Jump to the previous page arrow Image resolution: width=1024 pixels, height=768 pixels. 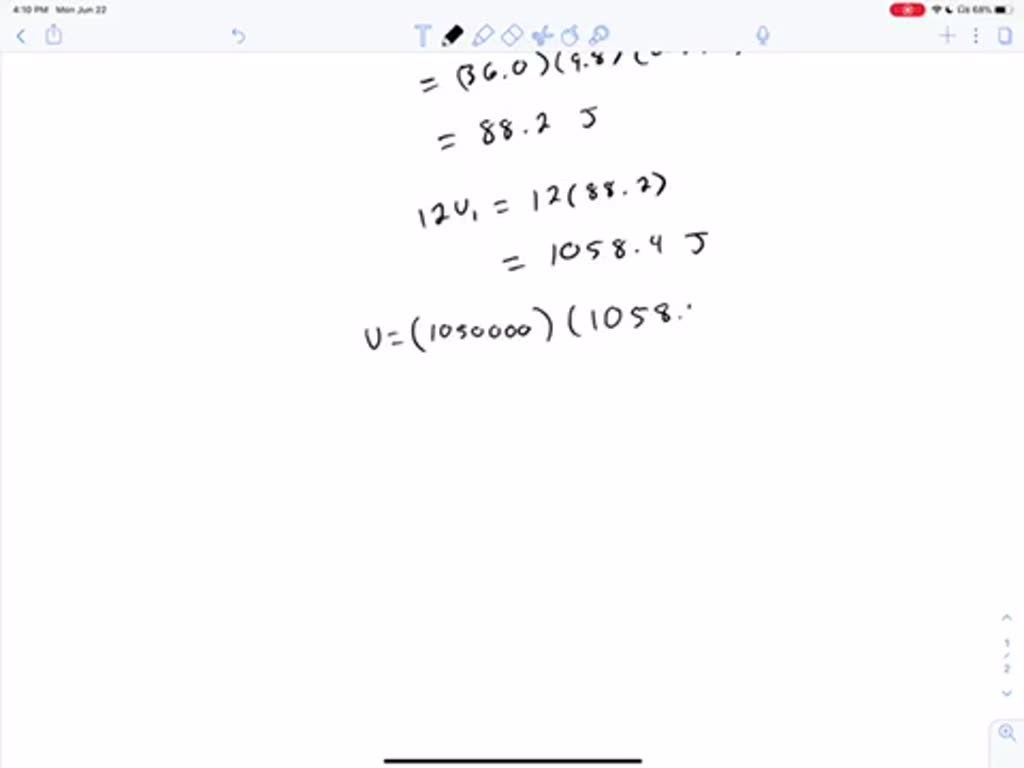pos(1006,619)
